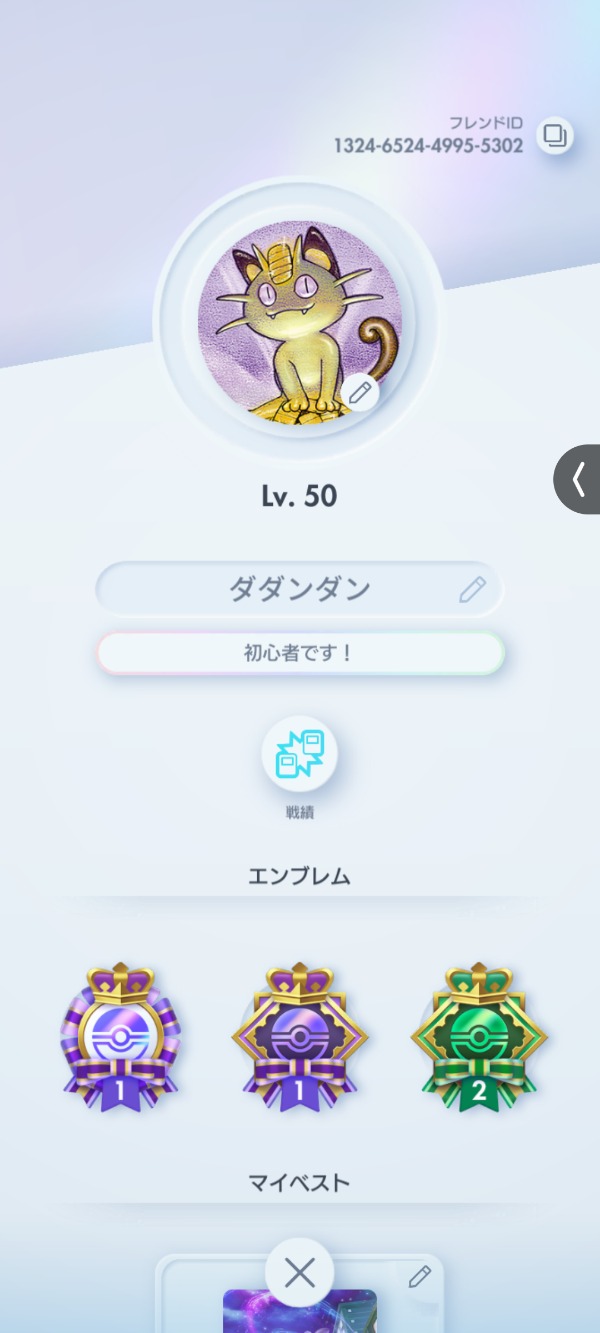Open the 戦績 battle record

point(300,755)
